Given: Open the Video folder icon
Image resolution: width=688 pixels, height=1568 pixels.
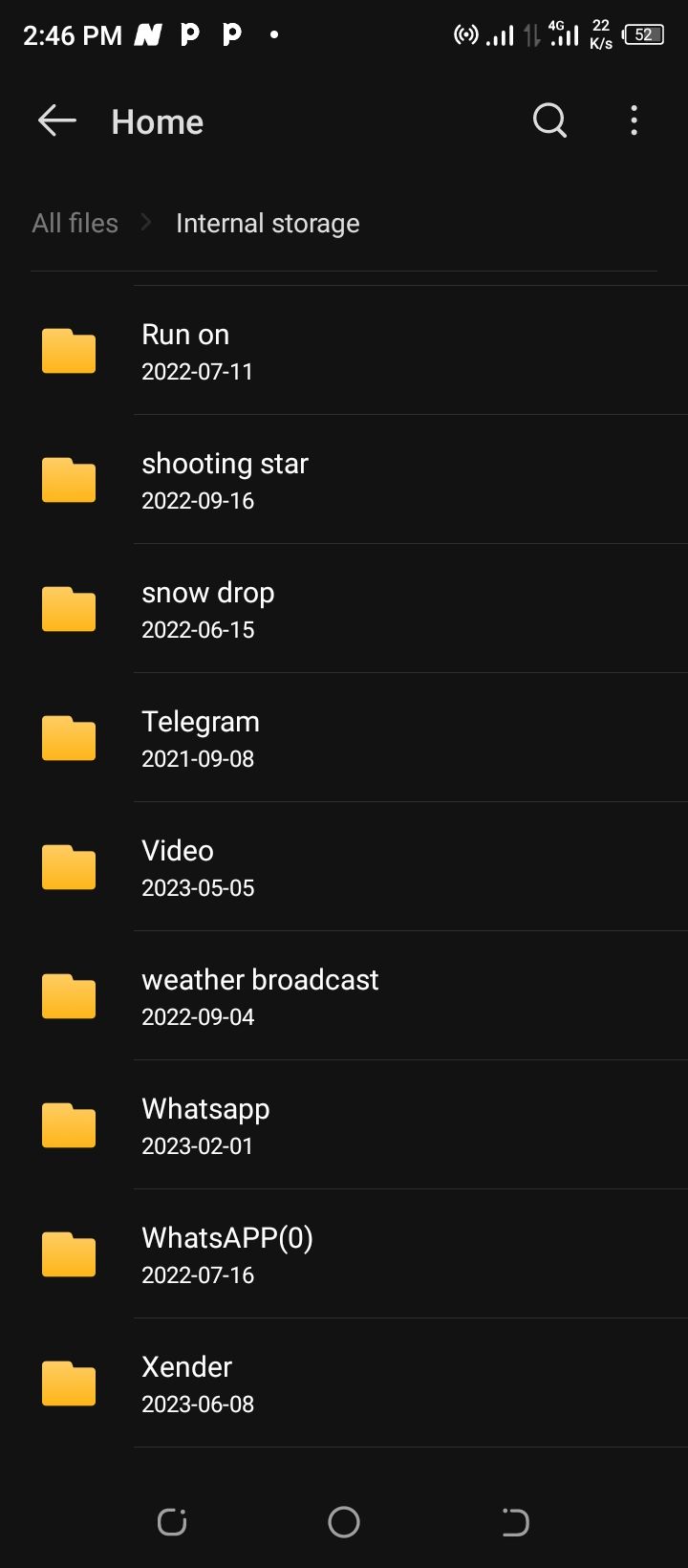Looking at the screenshot, I should (x=68, y=866).
